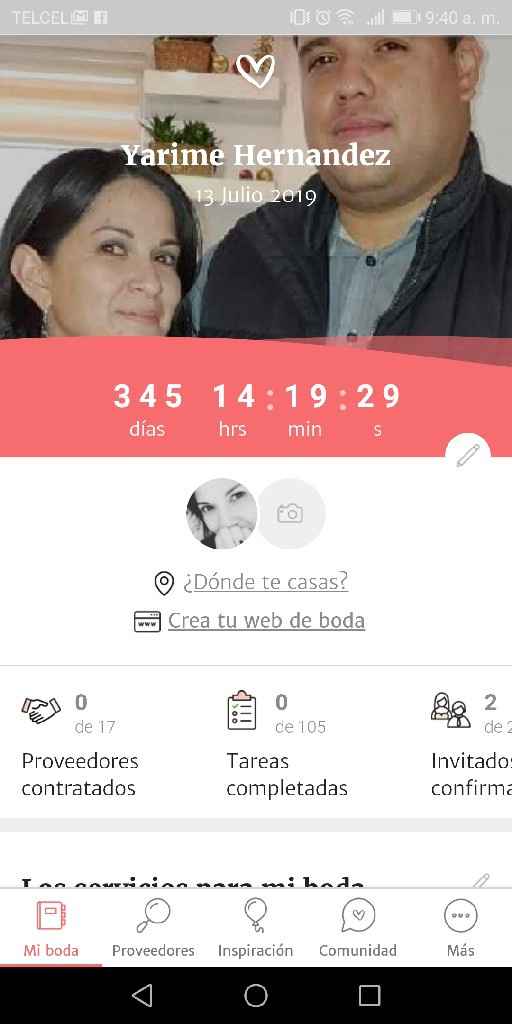The height and width of the screenshot is (1024, 512).
Task: Open Tareas completadas summary
Action: 287,744
